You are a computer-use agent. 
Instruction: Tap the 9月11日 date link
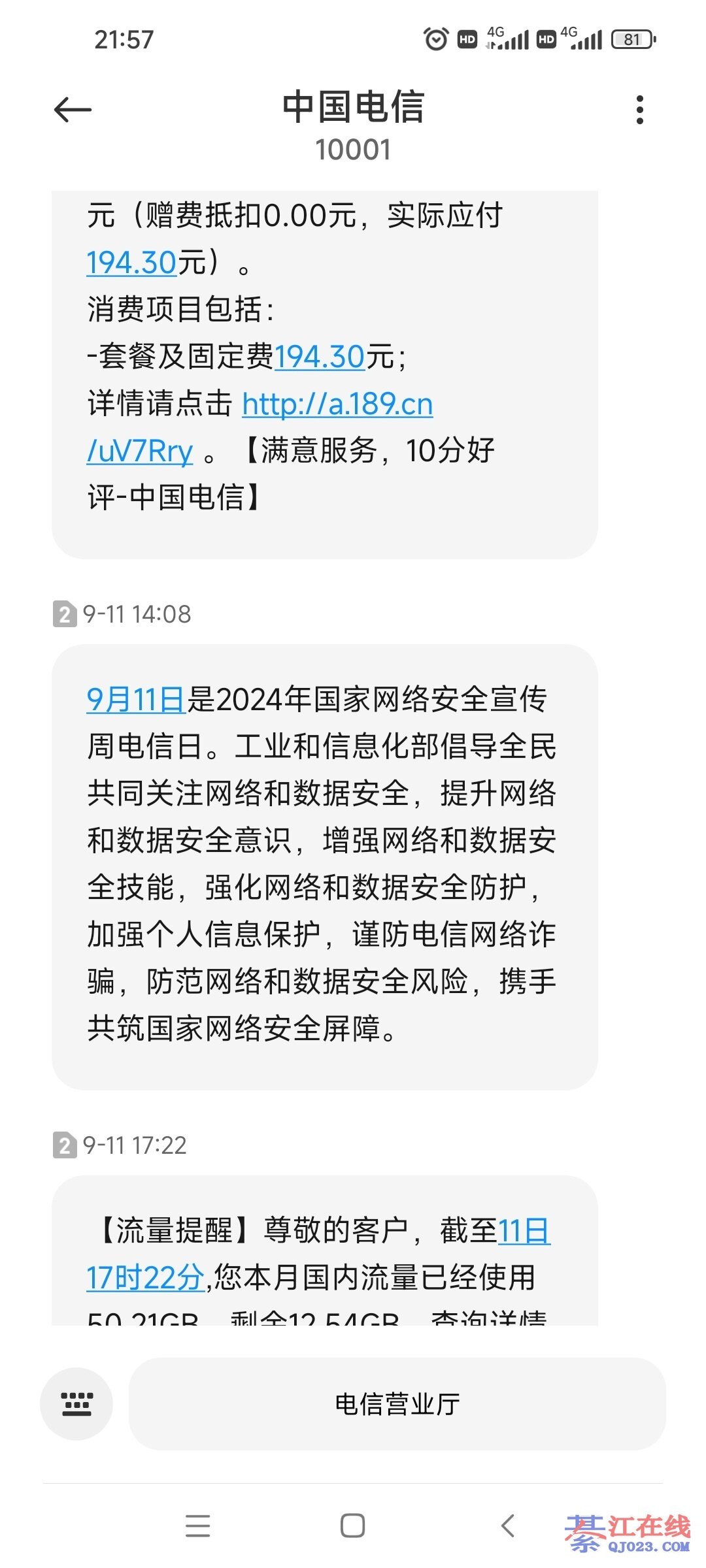coord(136,700)
